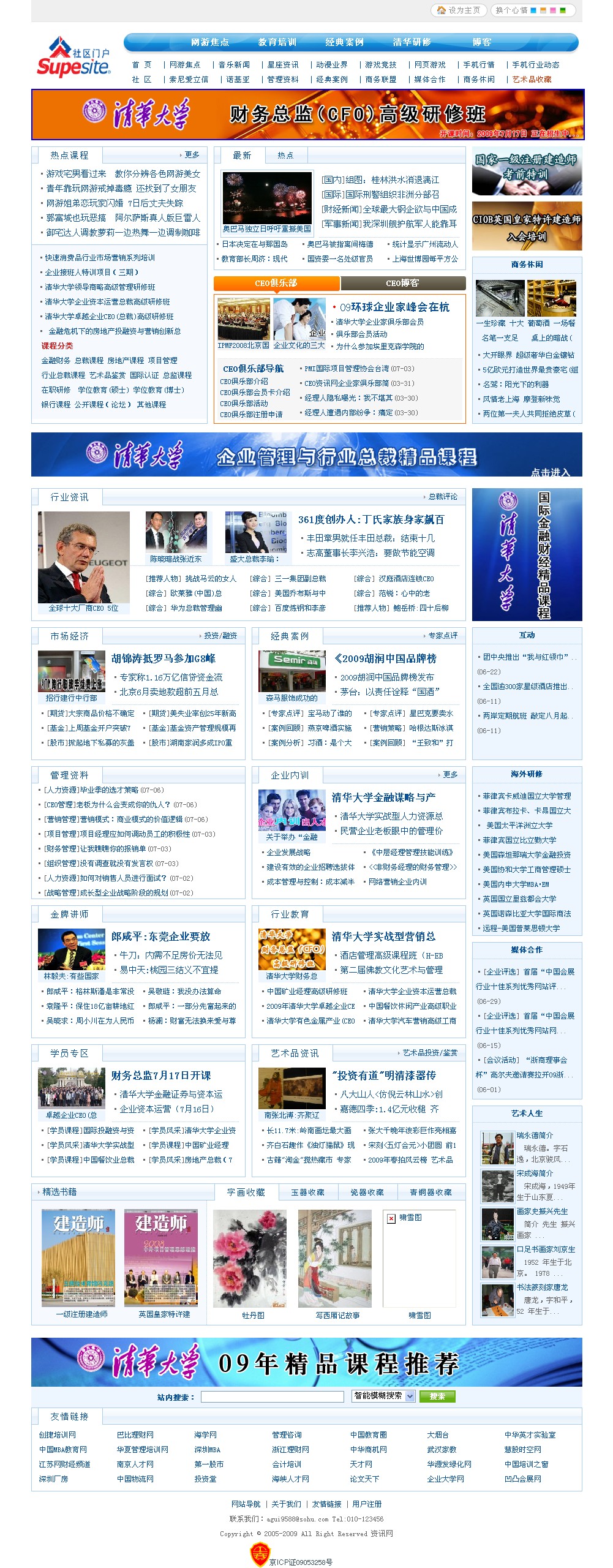Click the green 搜索 button
Image resolution: width=613 pixels, height=1568 pixels.
pyautogui.click(x=437, y=1396)
